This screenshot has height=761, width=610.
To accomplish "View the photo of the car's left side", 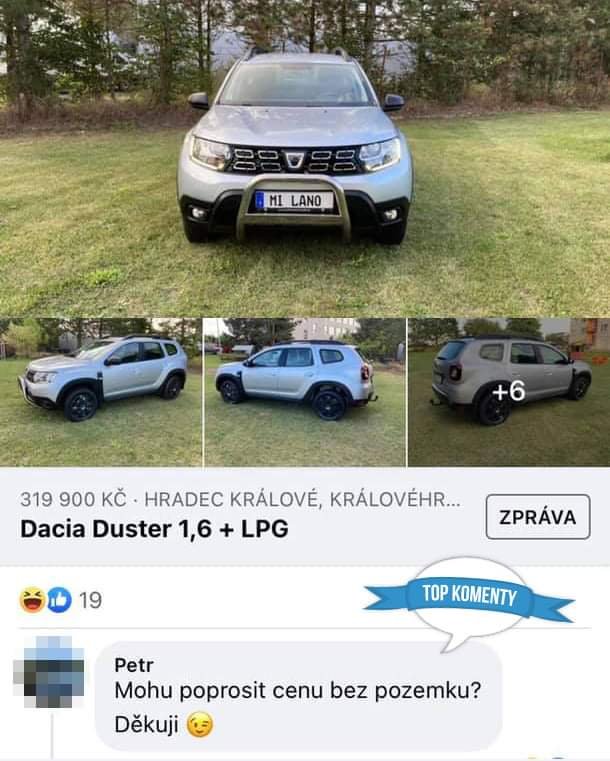I will pos(101,392).
